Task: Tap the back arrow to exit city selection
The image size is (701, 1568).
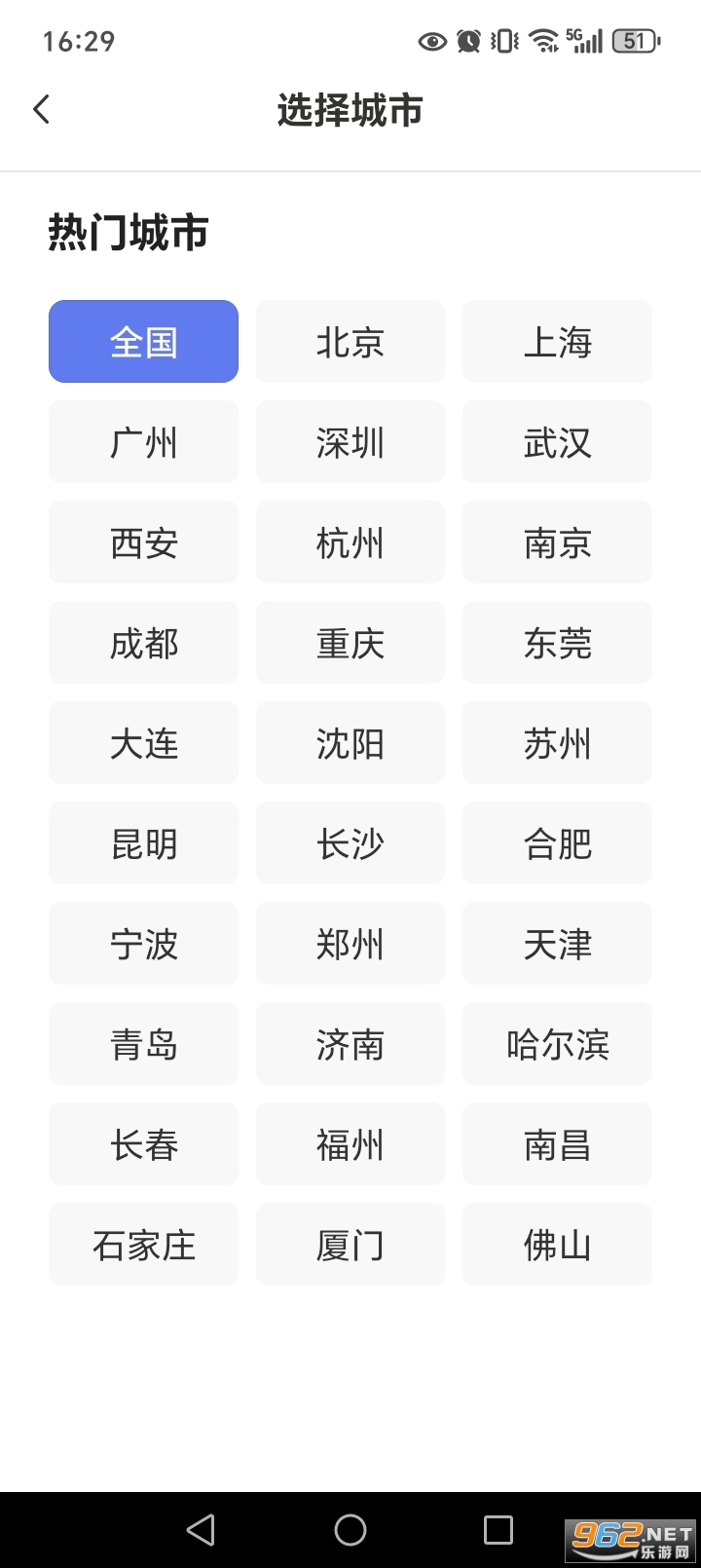Action: (41, 109)
